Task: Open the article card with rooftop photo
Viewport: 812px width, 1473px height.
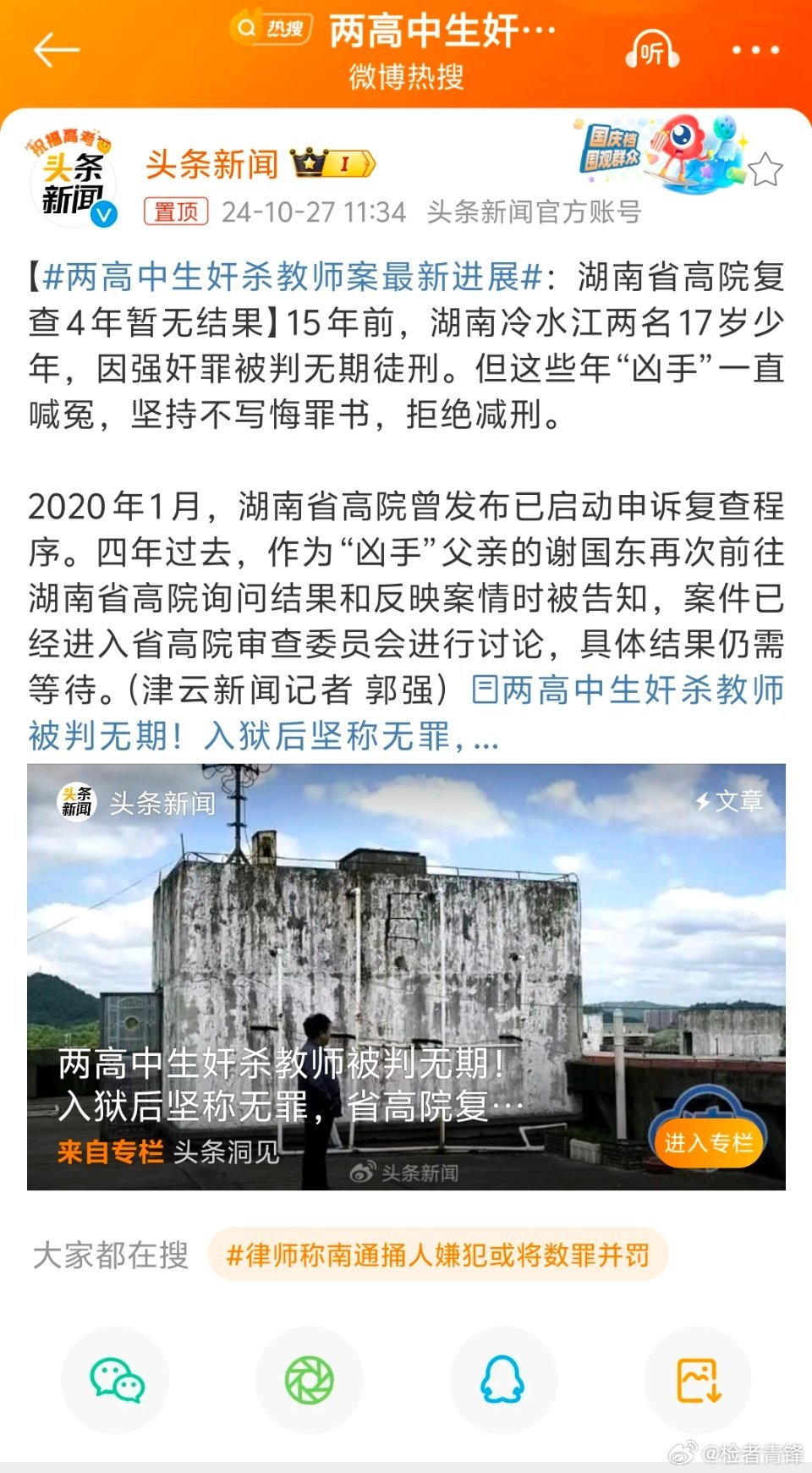Action: tap(406, 976)
